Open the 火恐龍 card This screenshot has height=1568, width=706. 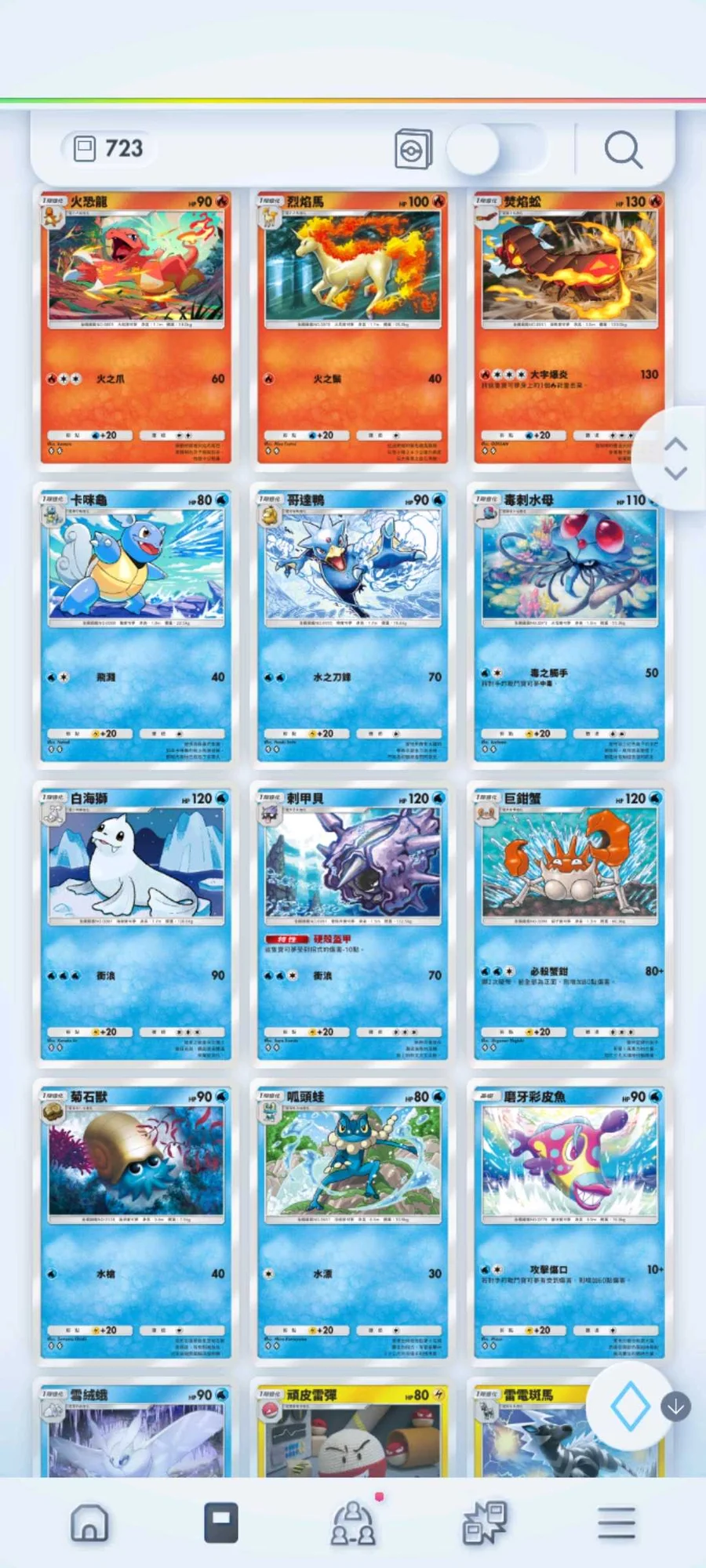pyautogui.click(x=136, y=328)
